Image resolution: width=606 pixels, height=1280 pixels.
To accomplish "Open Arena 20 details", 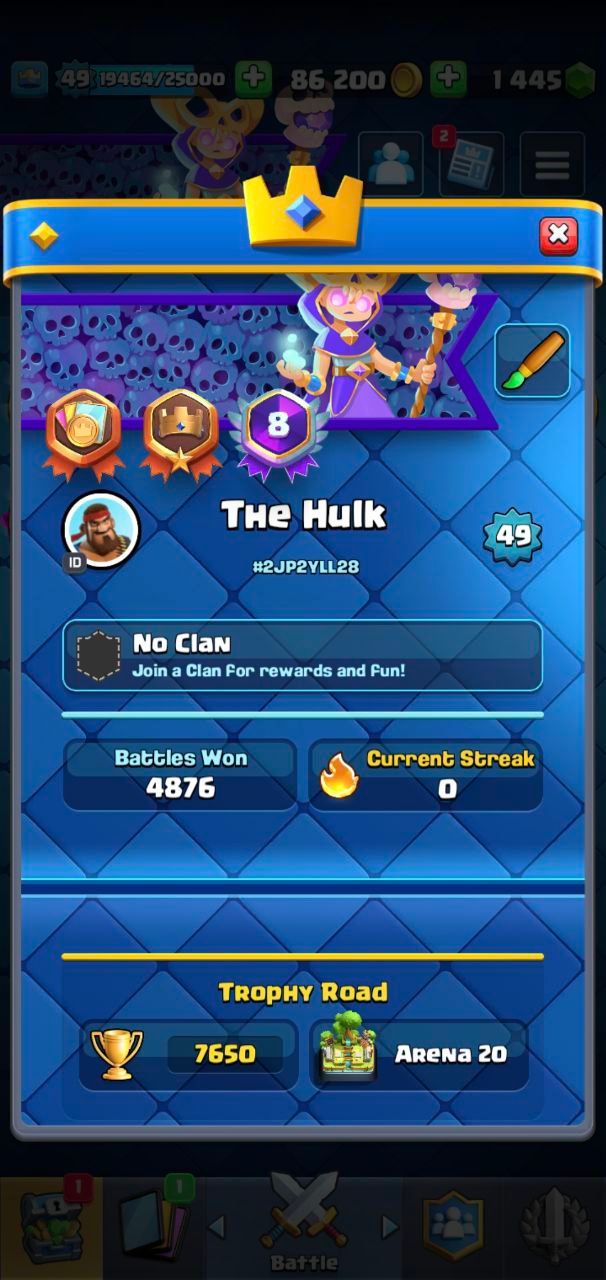I will [x=419, y=1054].
